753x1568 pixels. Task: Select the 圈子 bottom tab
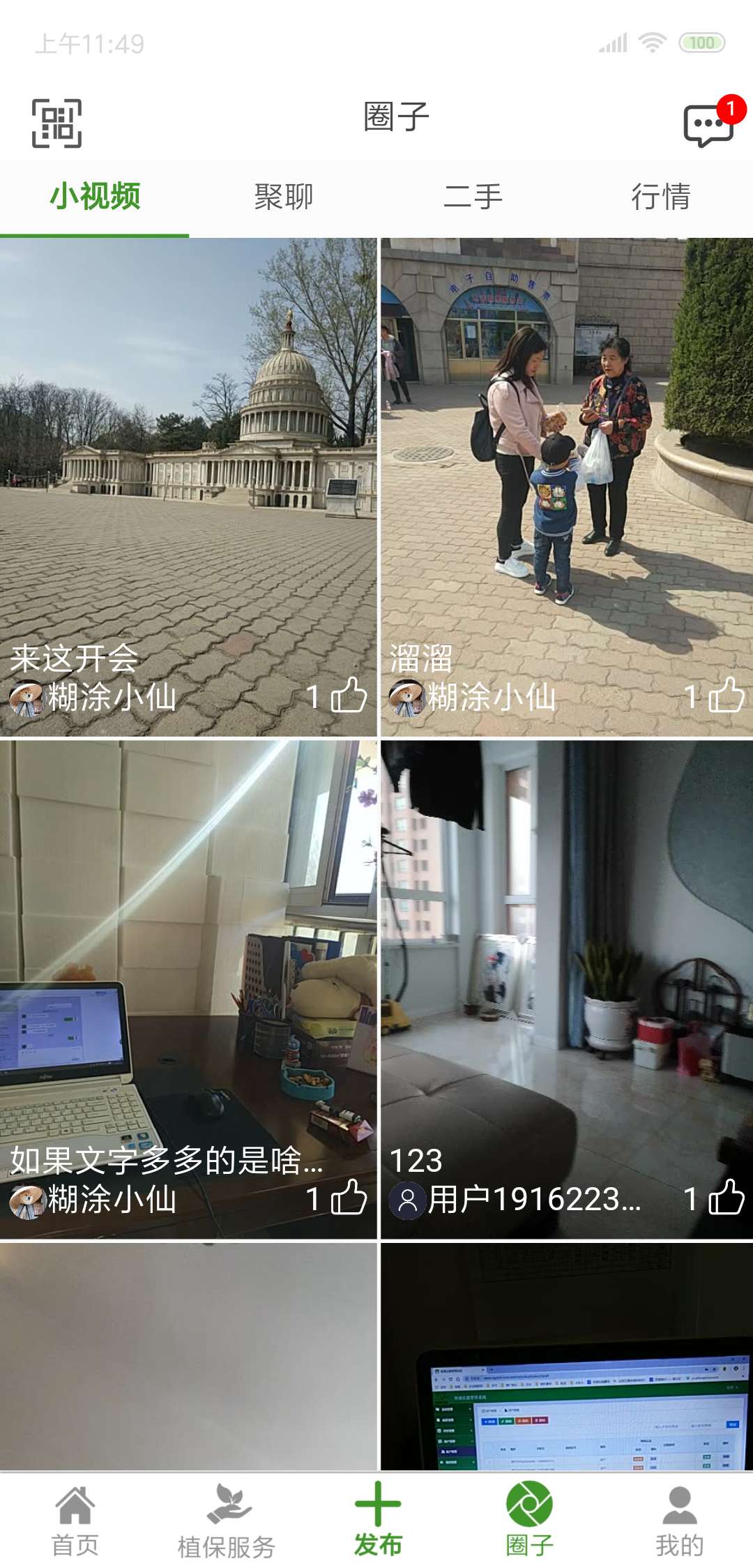(x=529, y=1521)
